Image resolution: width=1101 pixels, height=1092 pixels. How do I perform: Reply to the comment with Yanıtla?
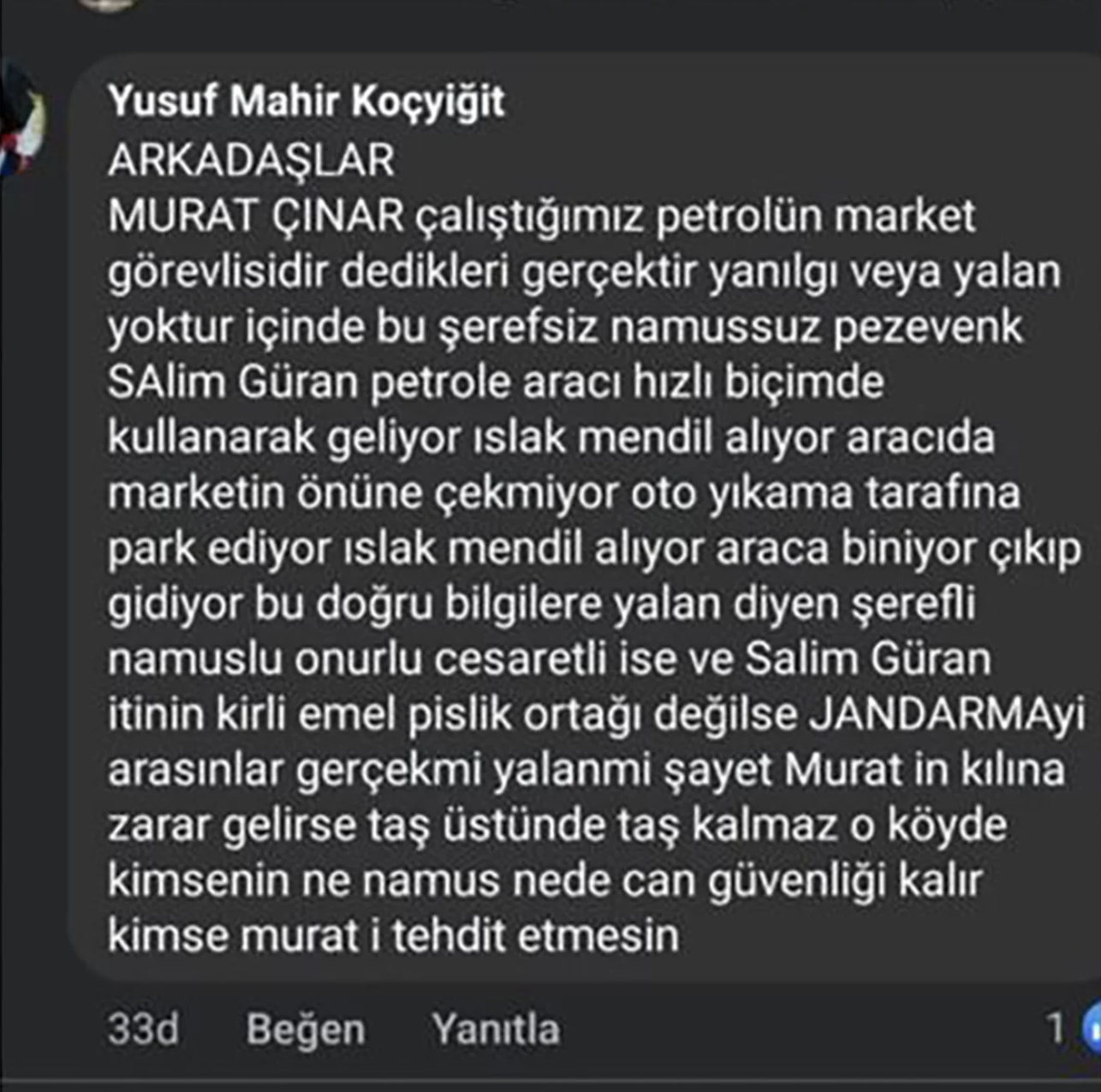pos(496,1029)
